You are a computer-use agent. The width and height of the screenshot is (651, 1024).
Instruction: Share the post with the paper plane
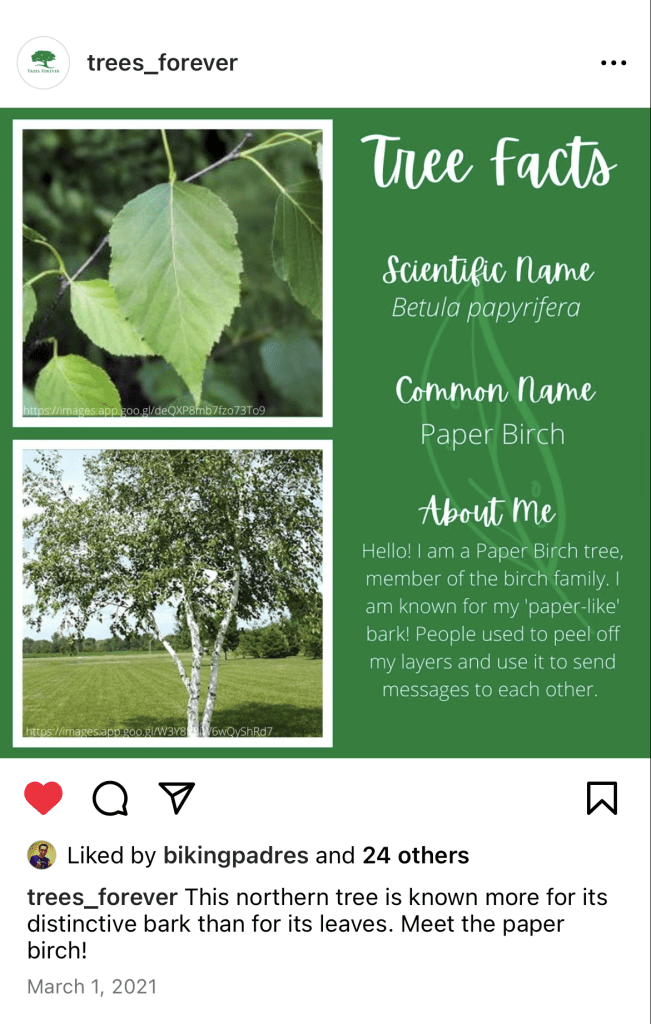pyautogui.click(x=176, y=797)
